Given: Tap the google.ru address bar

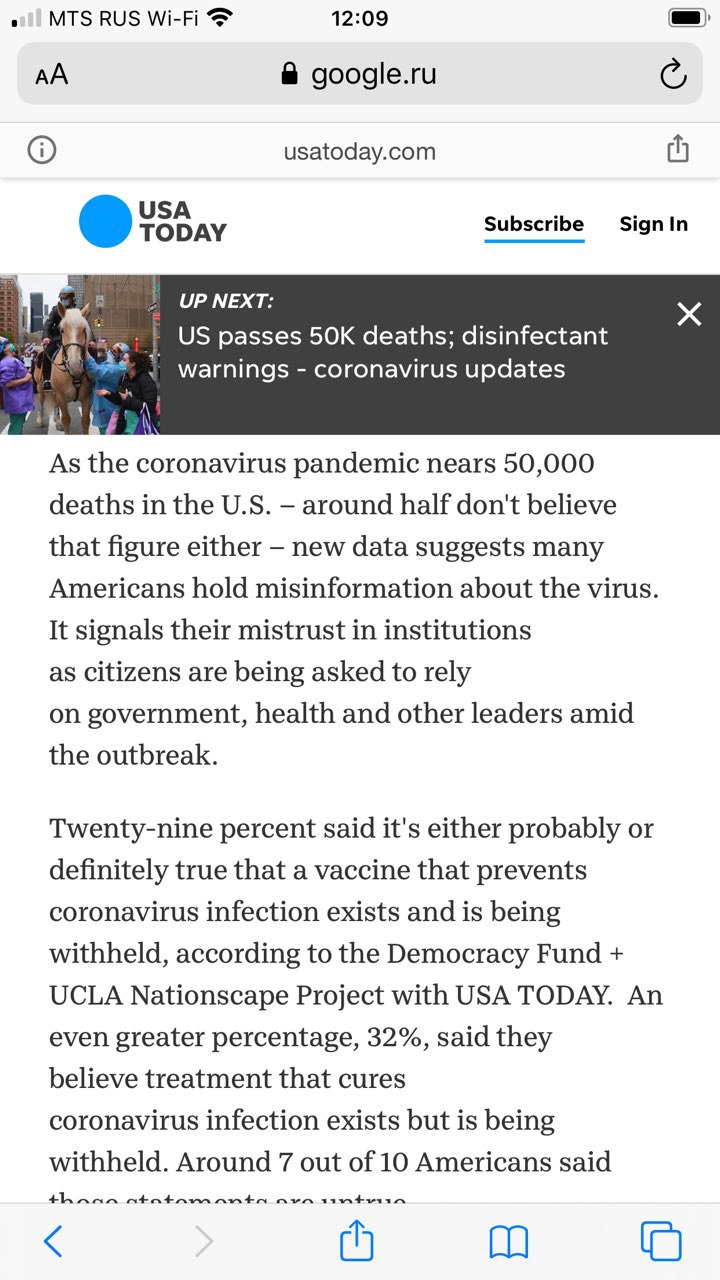Looking at the screenshot, I should coord(360,75).
